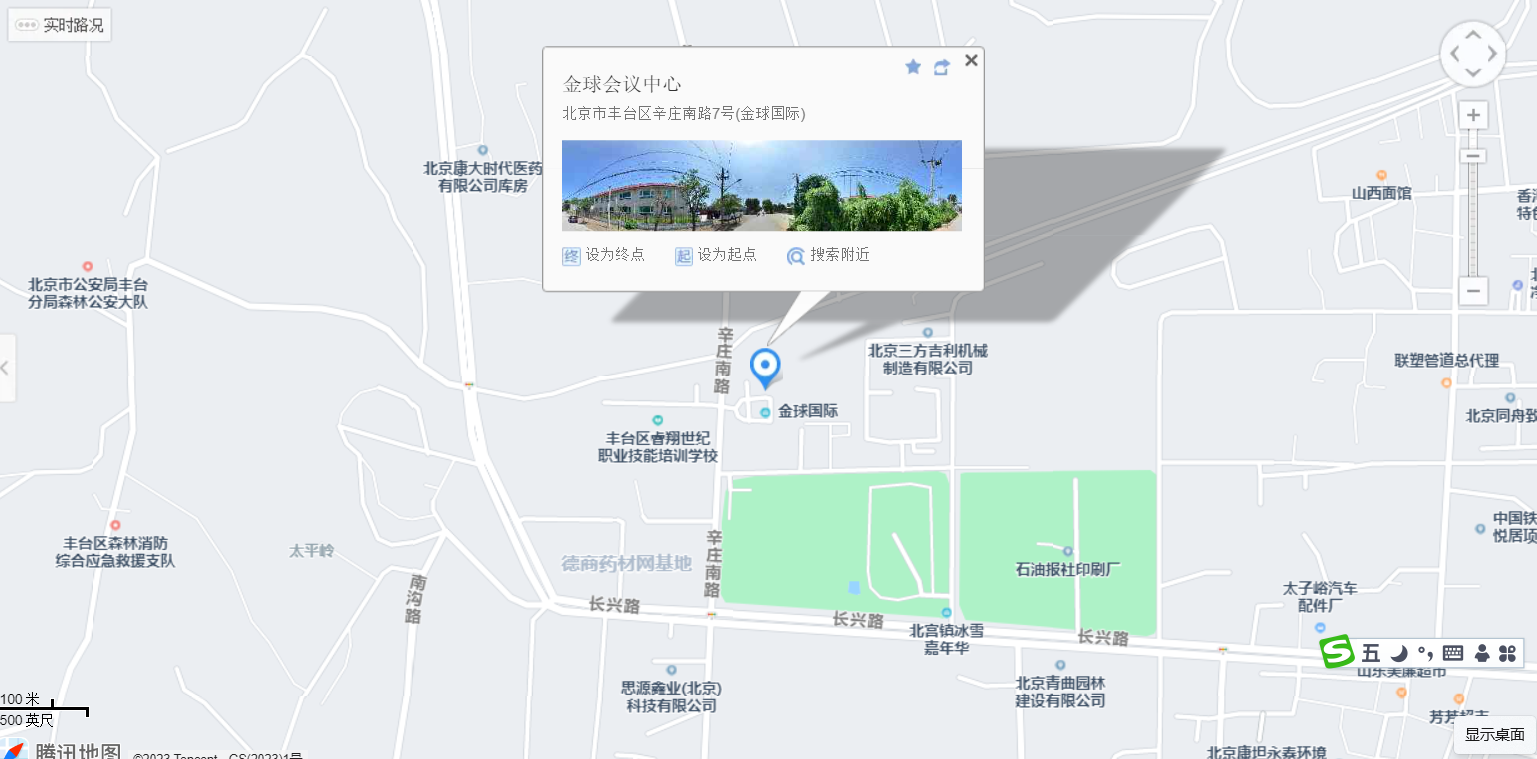The height and width of the screenshot is (759, 1537).
Task: Select 石油报社印刷厂 on the map
Action: [1067, 569]
